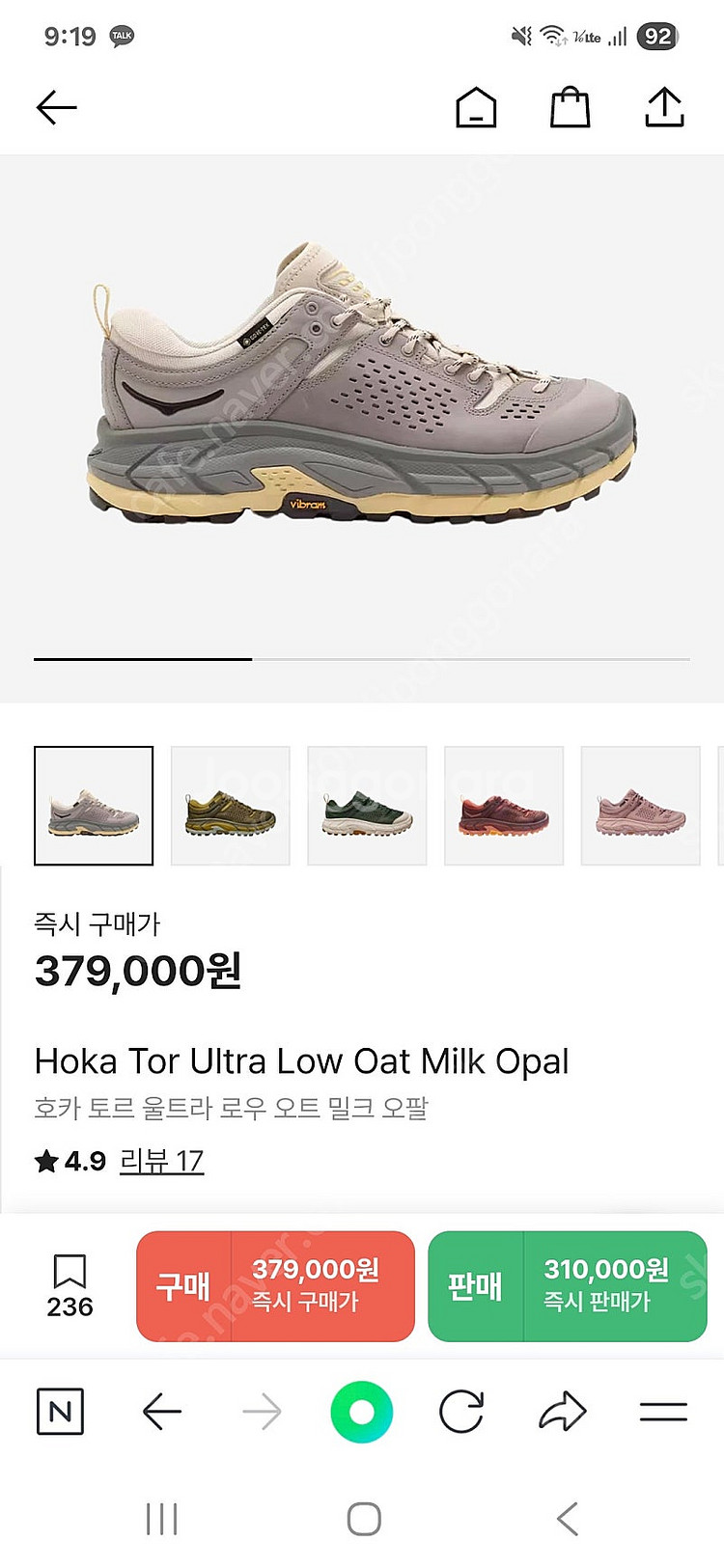Reload the page
This screenshot has height=1568, width=724.
461,1412
